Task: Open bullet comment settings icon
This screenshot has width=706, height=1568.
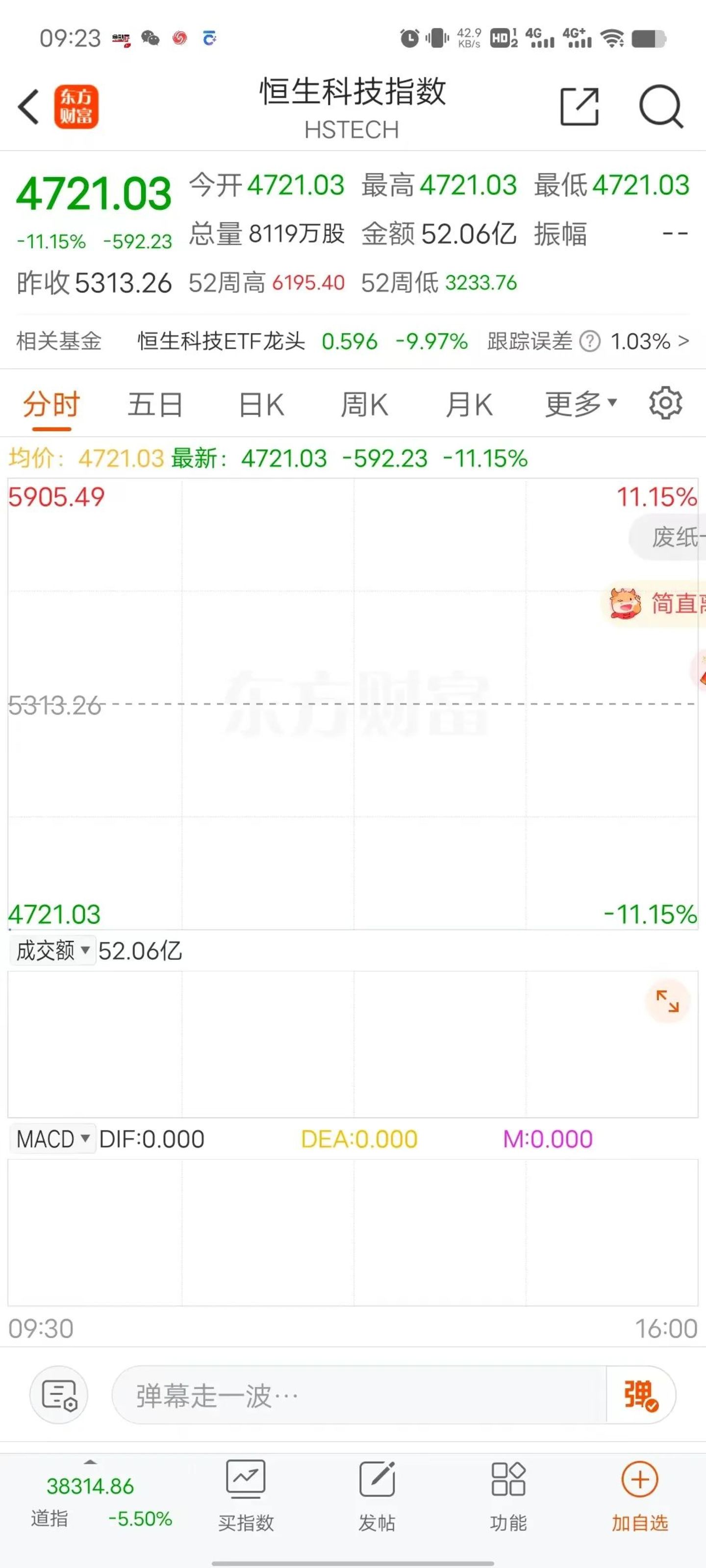Action: (x=59, y=1395)
